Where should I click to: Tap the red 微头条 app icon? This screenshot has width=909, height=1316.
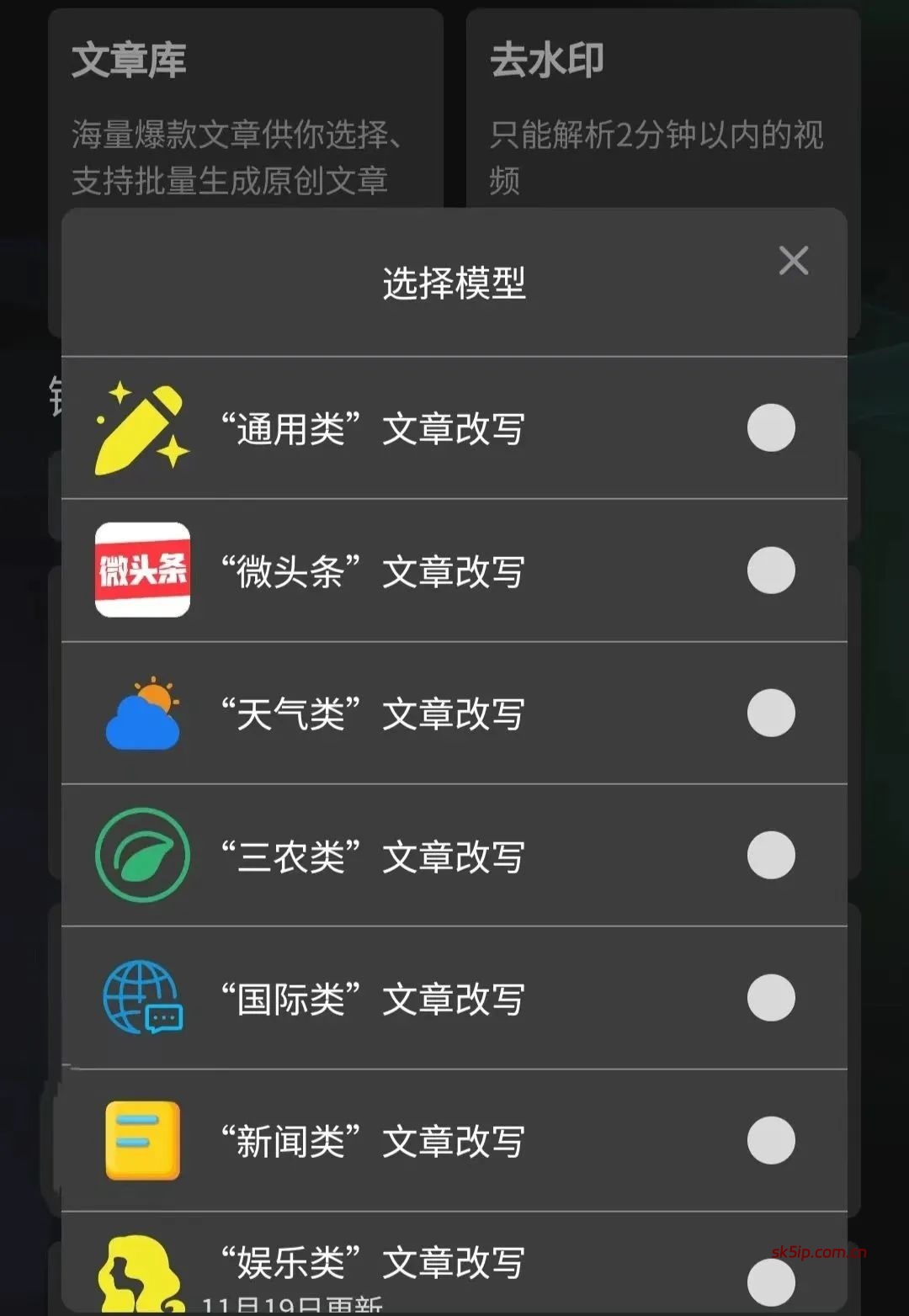click(x=141, y=569)
